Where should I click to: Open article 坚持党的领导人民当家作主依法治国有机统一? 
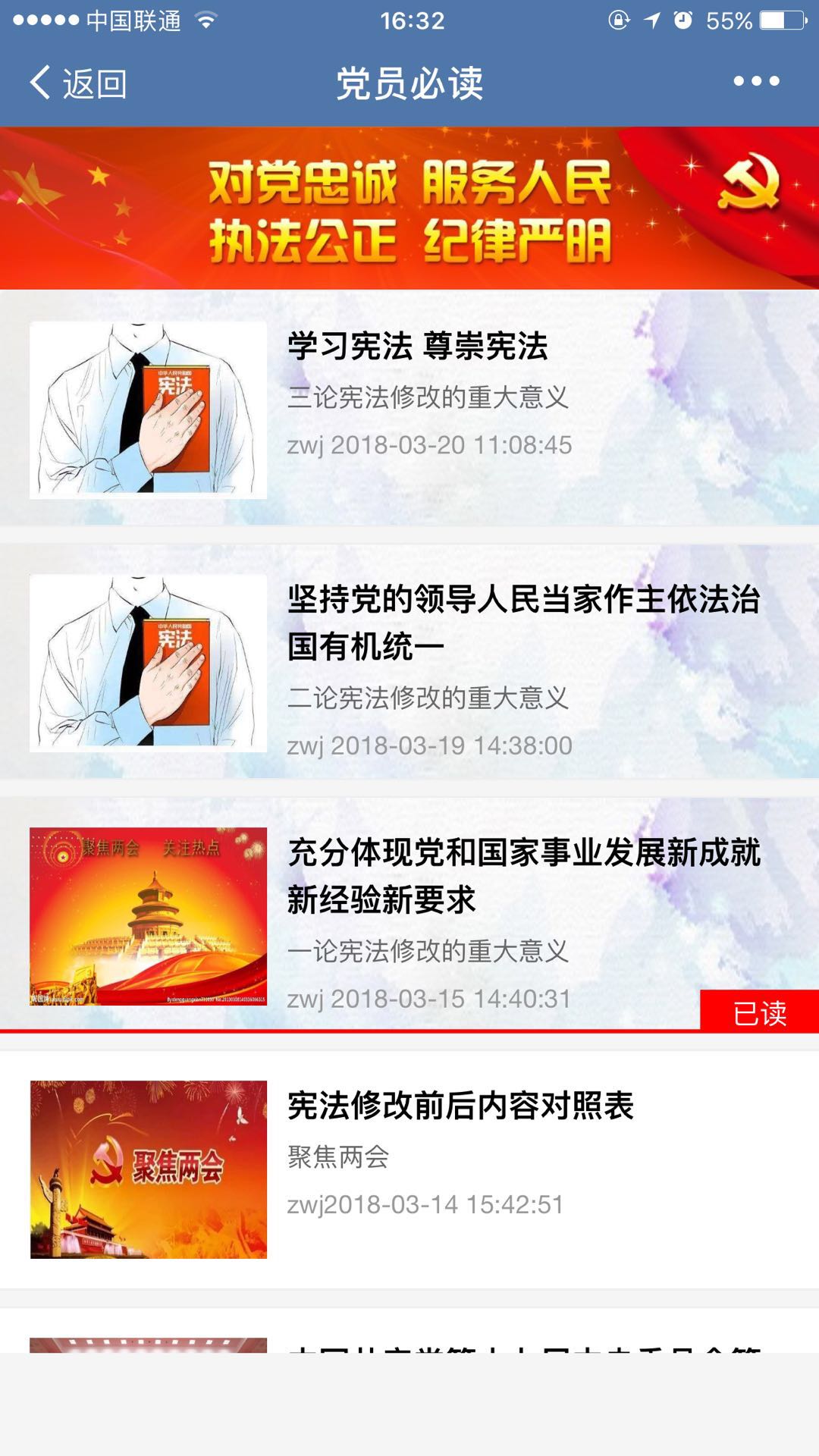523,622
